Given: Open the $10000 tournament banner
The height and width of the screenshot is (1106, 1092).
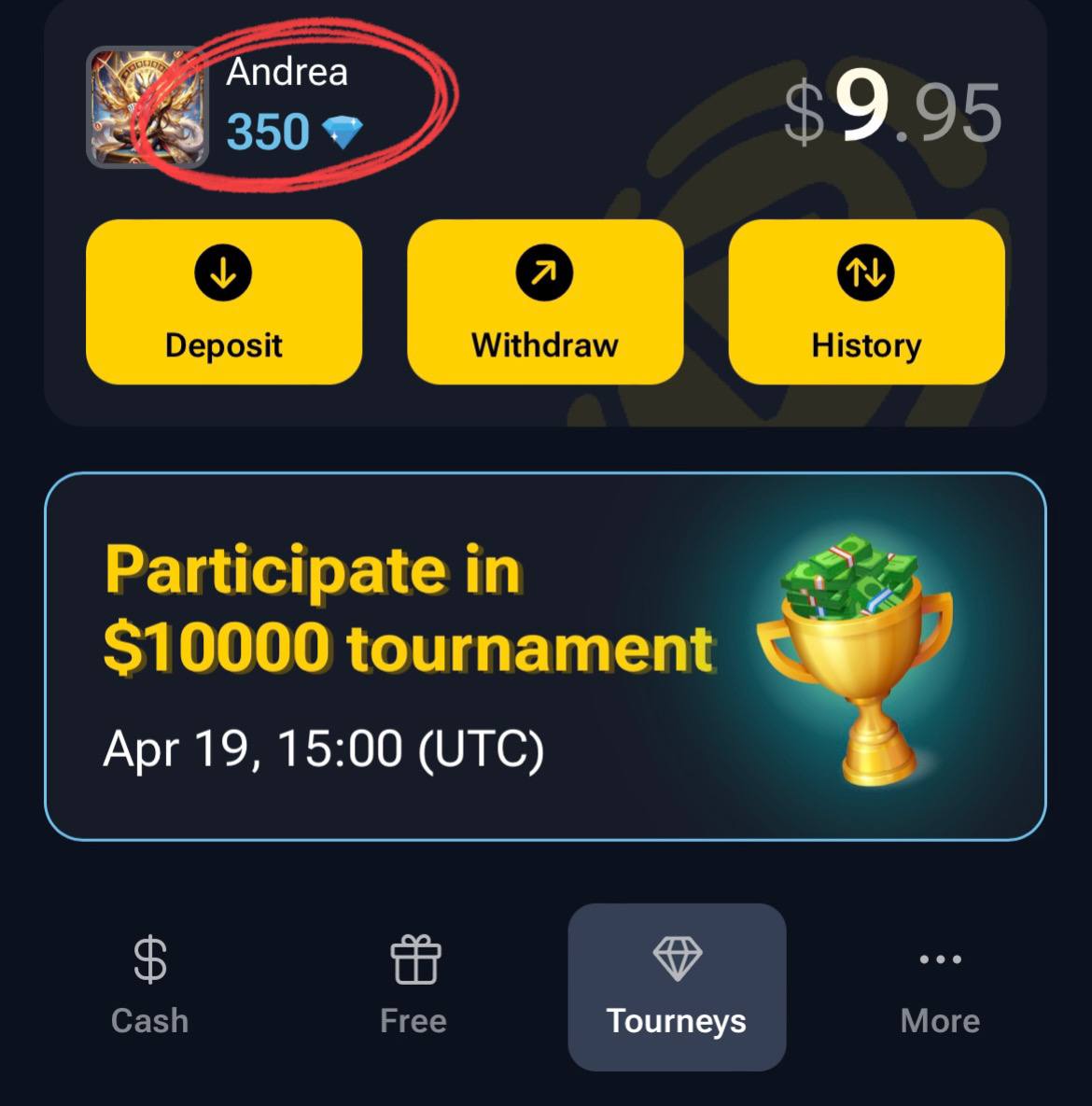Looking at the screenshot, I should pyautogui.click(x=545, y=656).
